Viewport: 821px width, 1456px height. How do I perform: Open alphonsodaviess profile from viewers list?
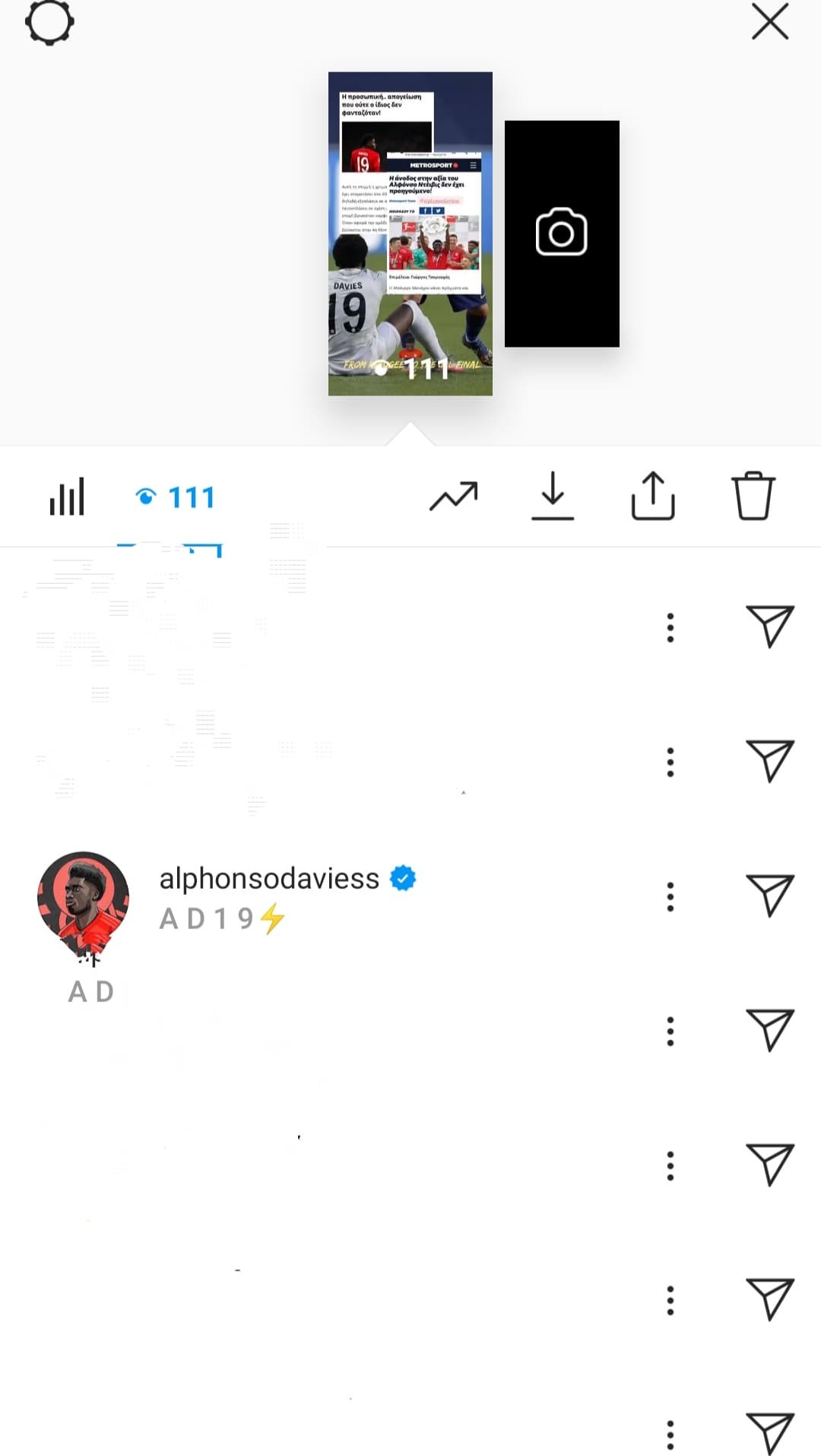(x=268, y=879)
